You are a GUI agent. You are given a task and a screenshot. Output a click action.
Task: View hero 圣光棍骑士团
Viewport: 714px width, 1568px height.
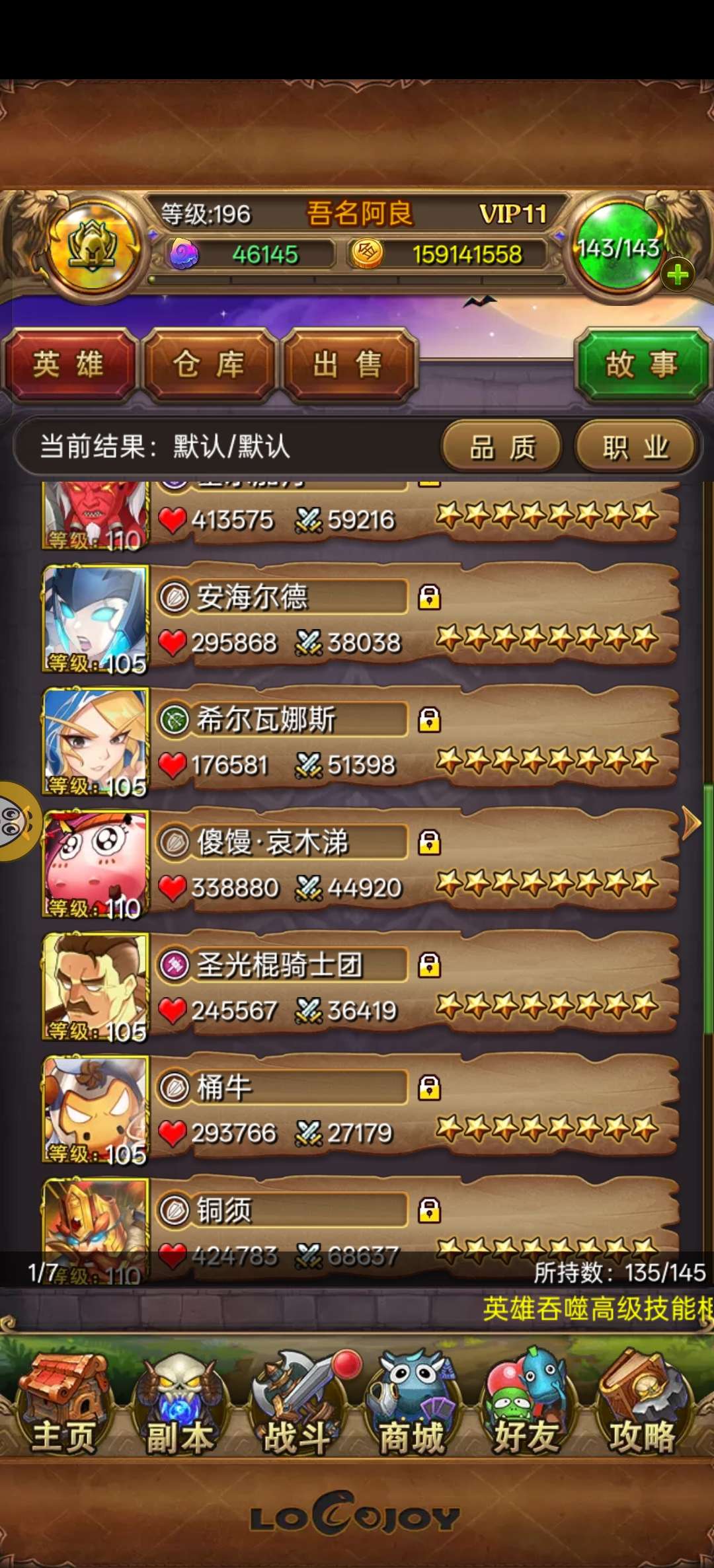click(x=360, y=988)
